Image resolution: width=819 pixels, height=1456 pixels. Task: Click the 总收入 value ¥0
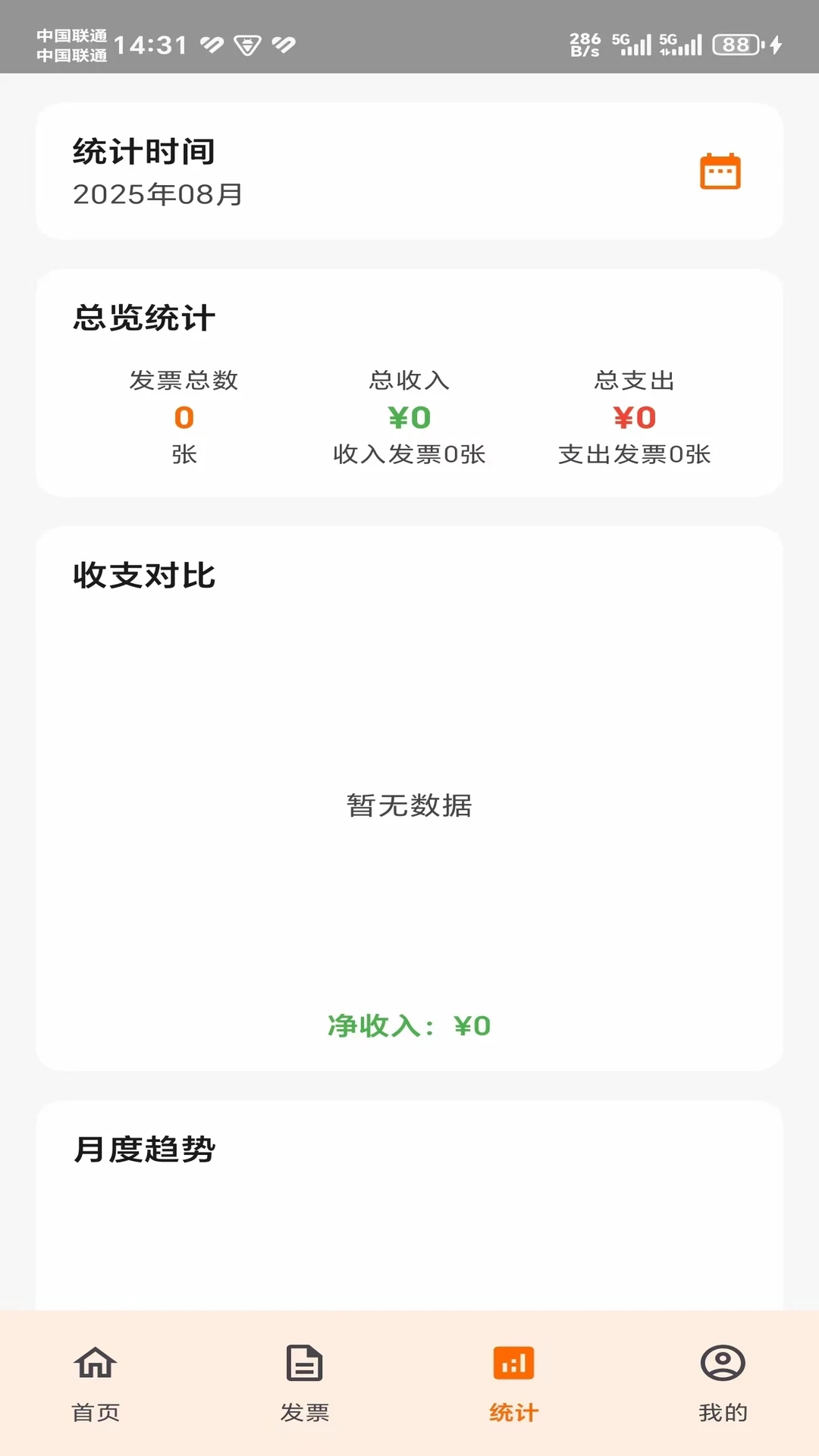pos(408,416)
